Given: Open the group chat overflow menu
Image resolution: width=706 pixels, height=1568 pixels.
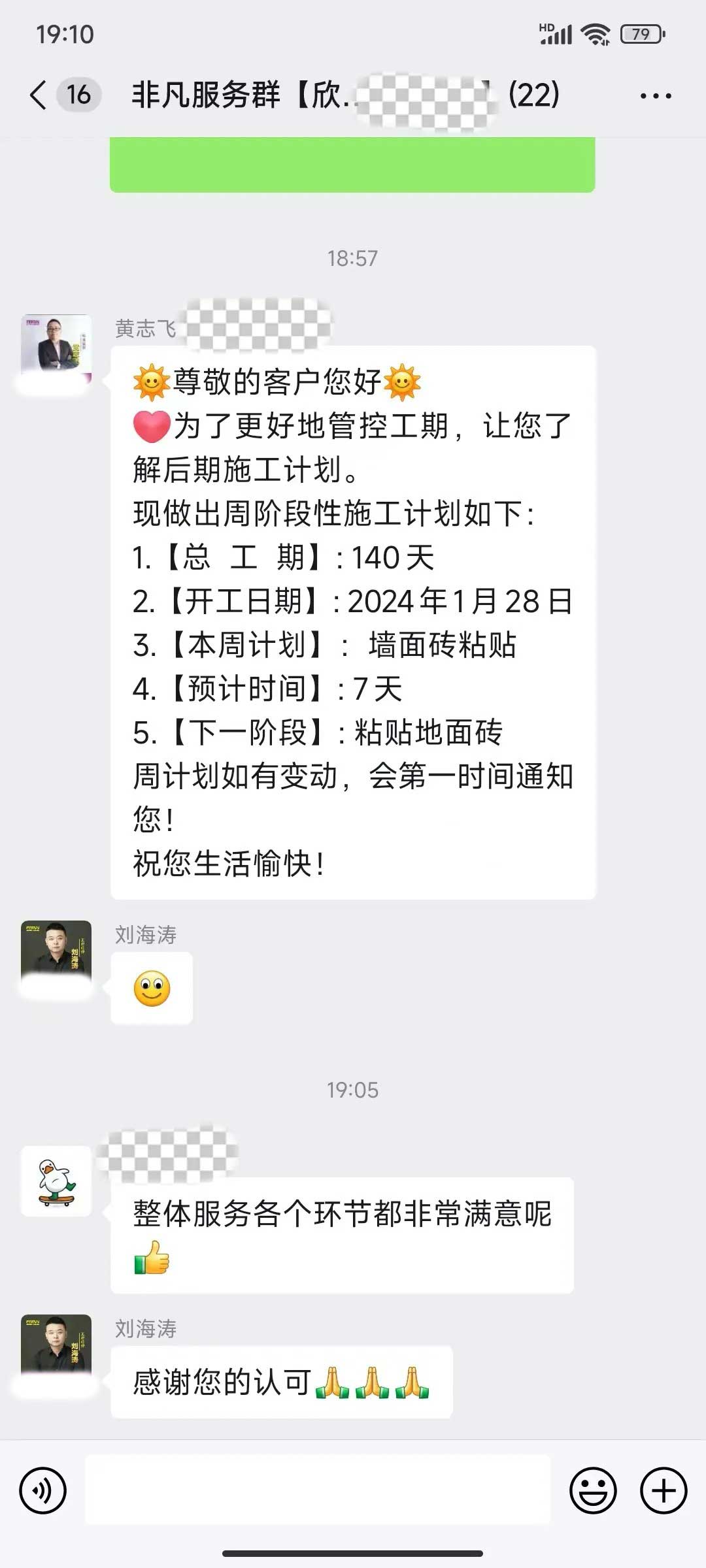Looking at the screenshot, I should coord(655,96).
